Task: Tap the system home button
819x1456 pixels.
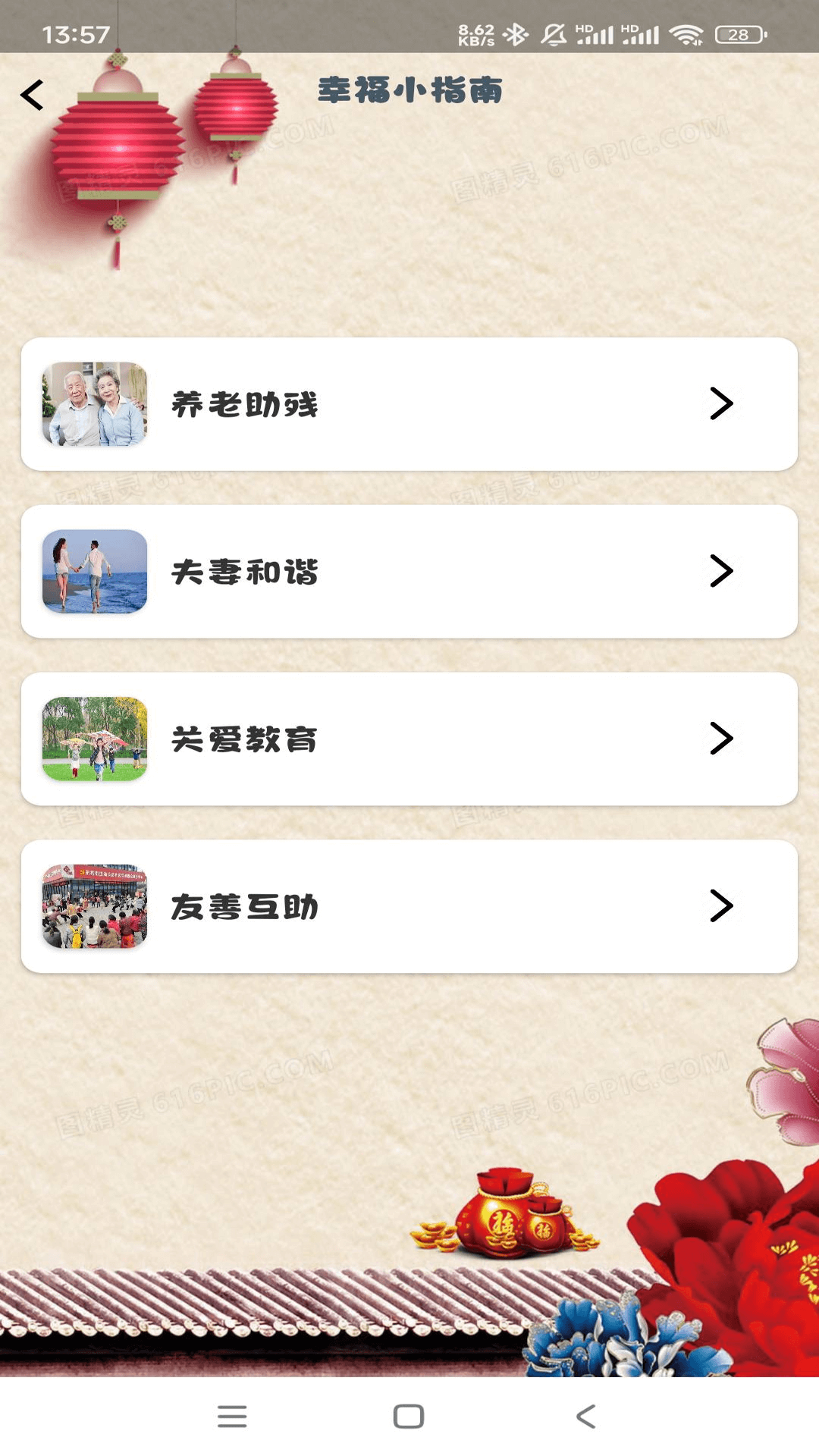Action: pyautogui.click(x=409, y=1416)
